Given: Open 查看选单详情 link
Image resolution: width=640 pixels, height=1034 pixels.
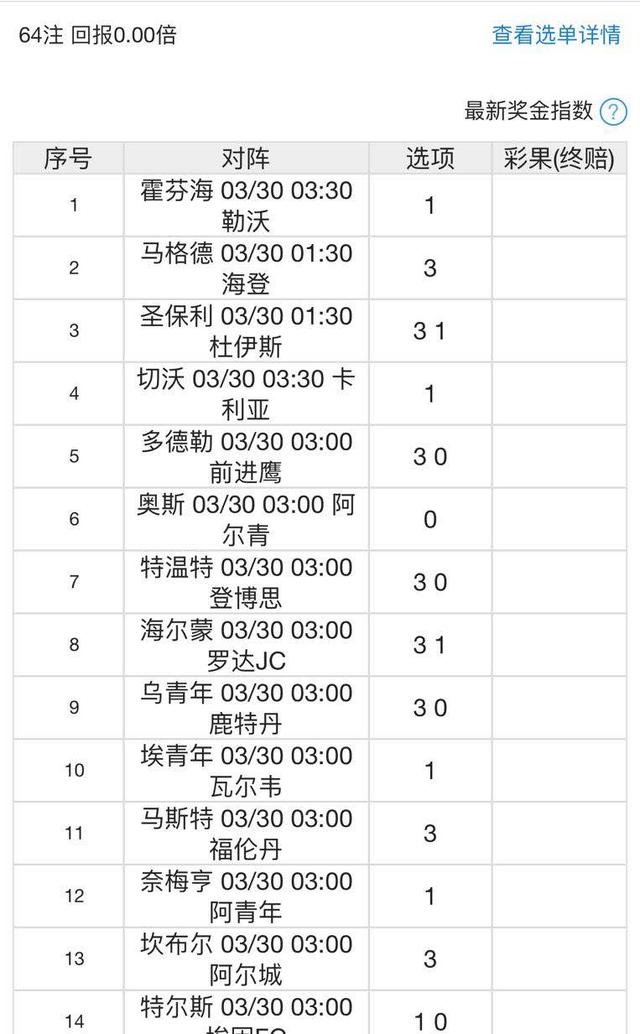Looking at the screenshot, I should tap(556, 35).
